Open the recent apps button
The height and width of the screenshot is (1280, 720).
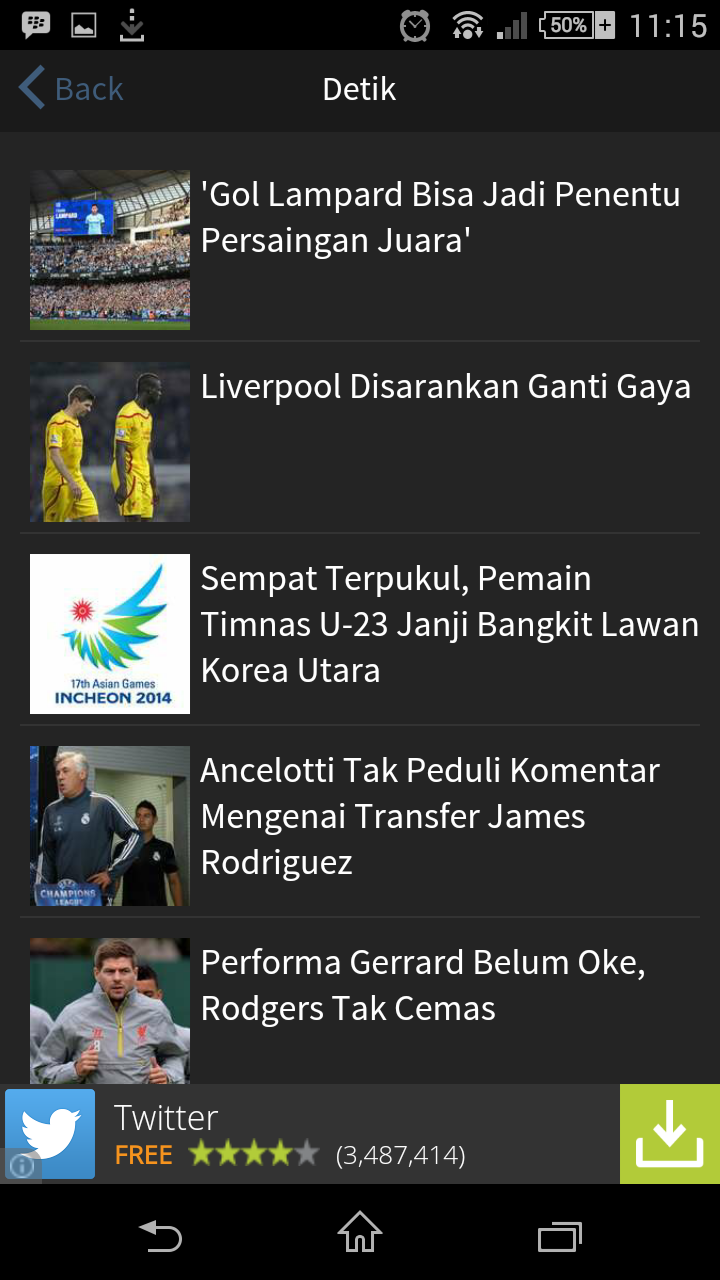[559, 1236]
